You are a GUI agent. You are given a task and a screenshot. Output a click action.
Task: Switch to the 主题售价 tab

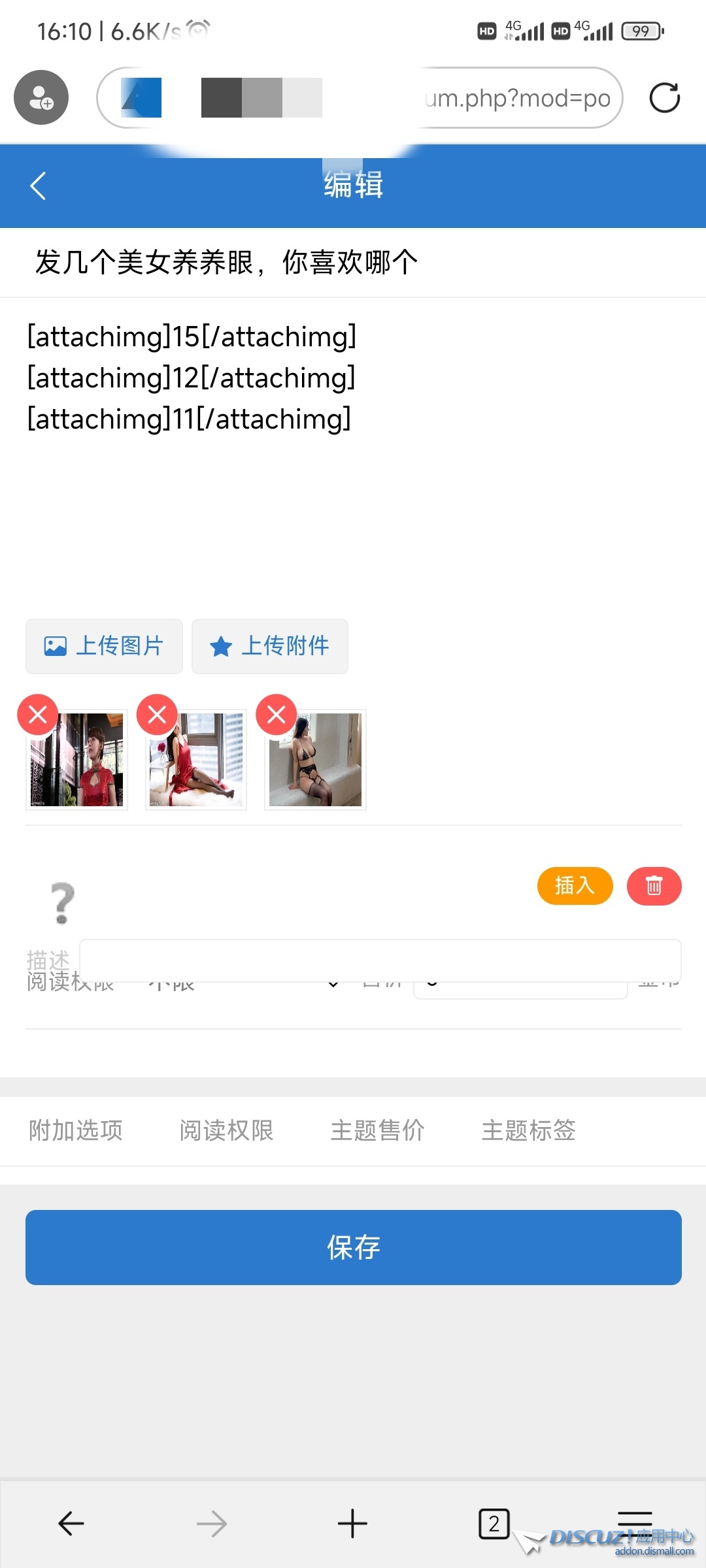tap(377, 1130)
